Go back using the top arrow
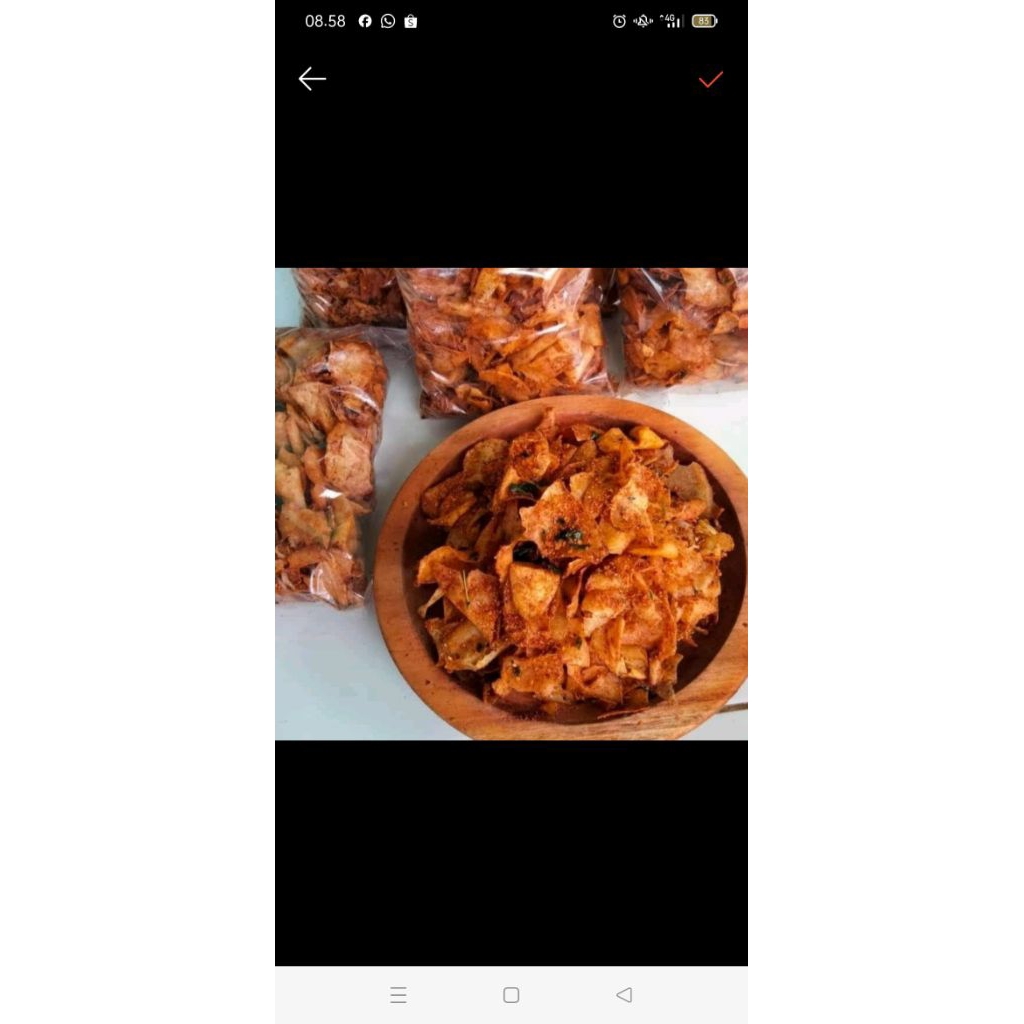Viewport: 1024px width, 1024px height. coord(312,79)
